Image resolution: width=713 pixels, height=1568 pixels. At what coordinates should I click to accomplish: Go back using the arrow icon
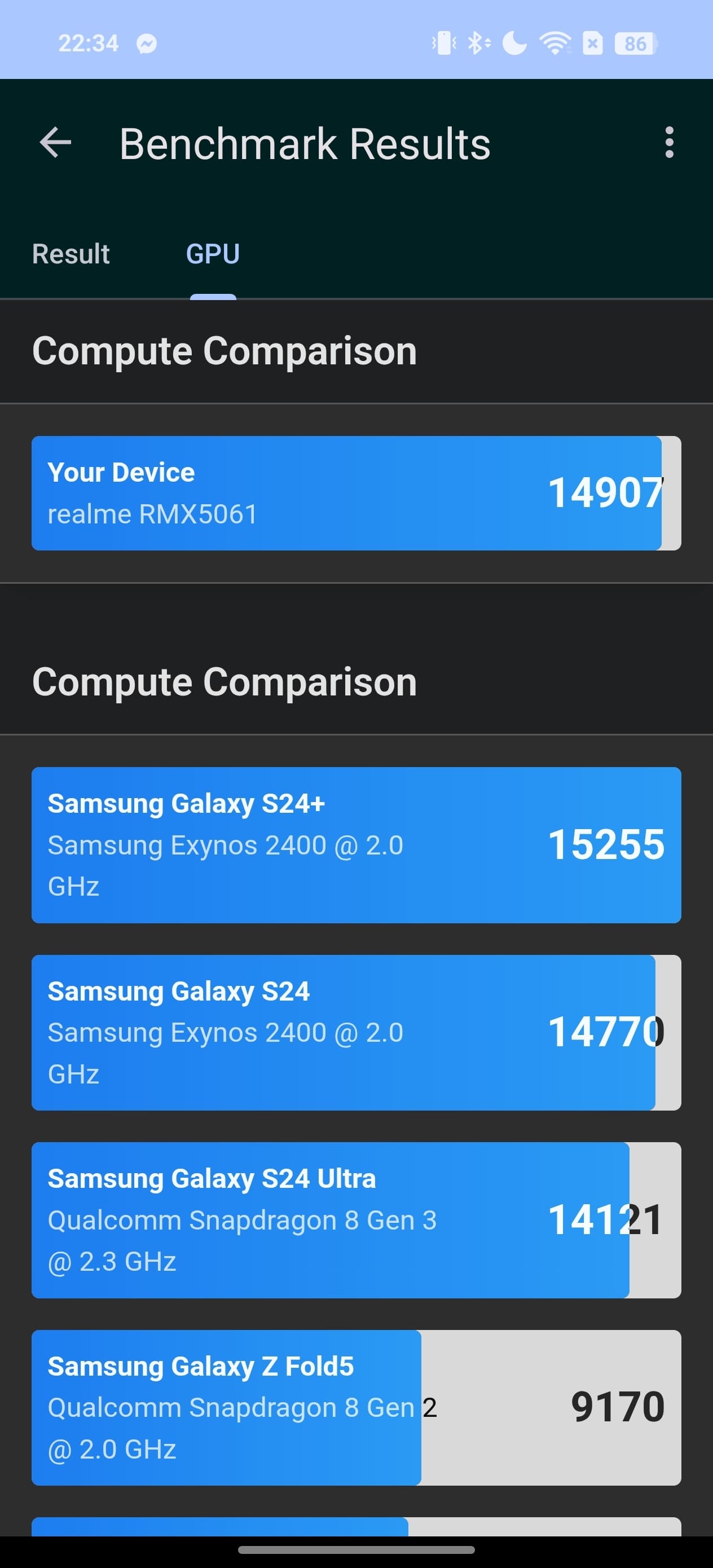click(55, 143)
